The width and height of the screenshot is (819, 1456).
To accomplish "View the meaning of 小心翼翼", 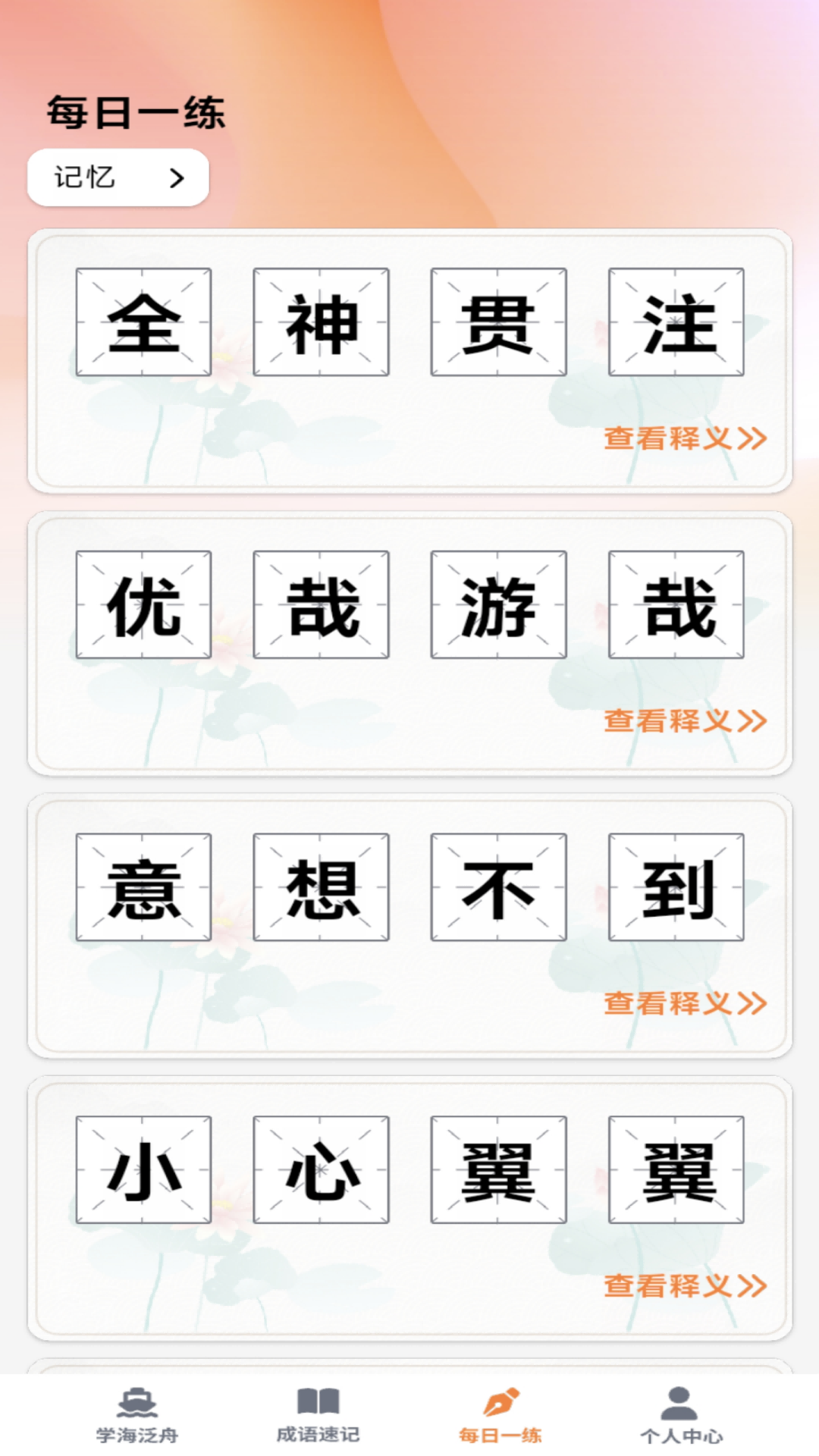I will click(x=685, y=1286).
